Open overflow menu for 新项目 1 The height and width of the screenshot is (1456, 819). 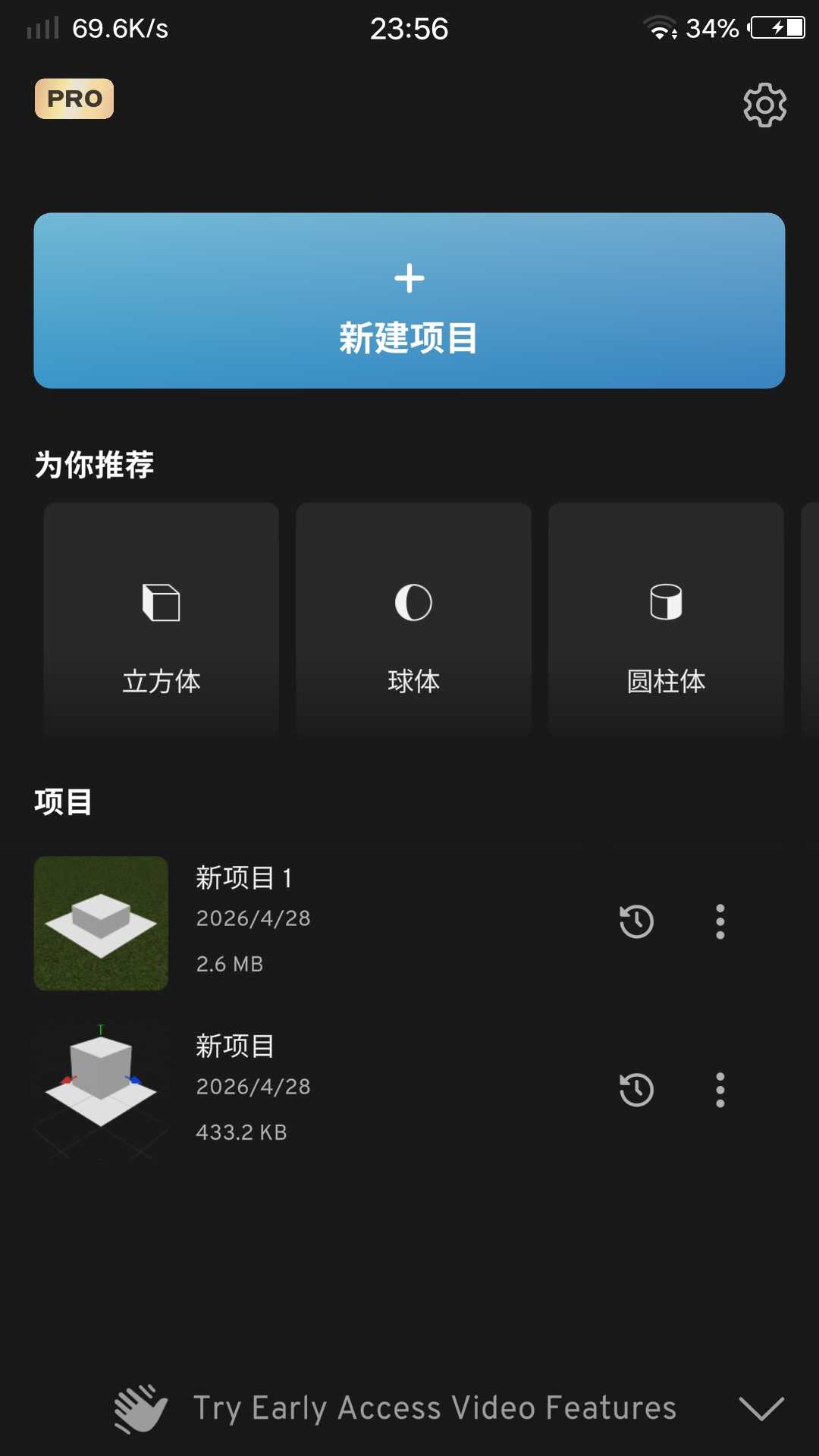(x=720, y=922)
